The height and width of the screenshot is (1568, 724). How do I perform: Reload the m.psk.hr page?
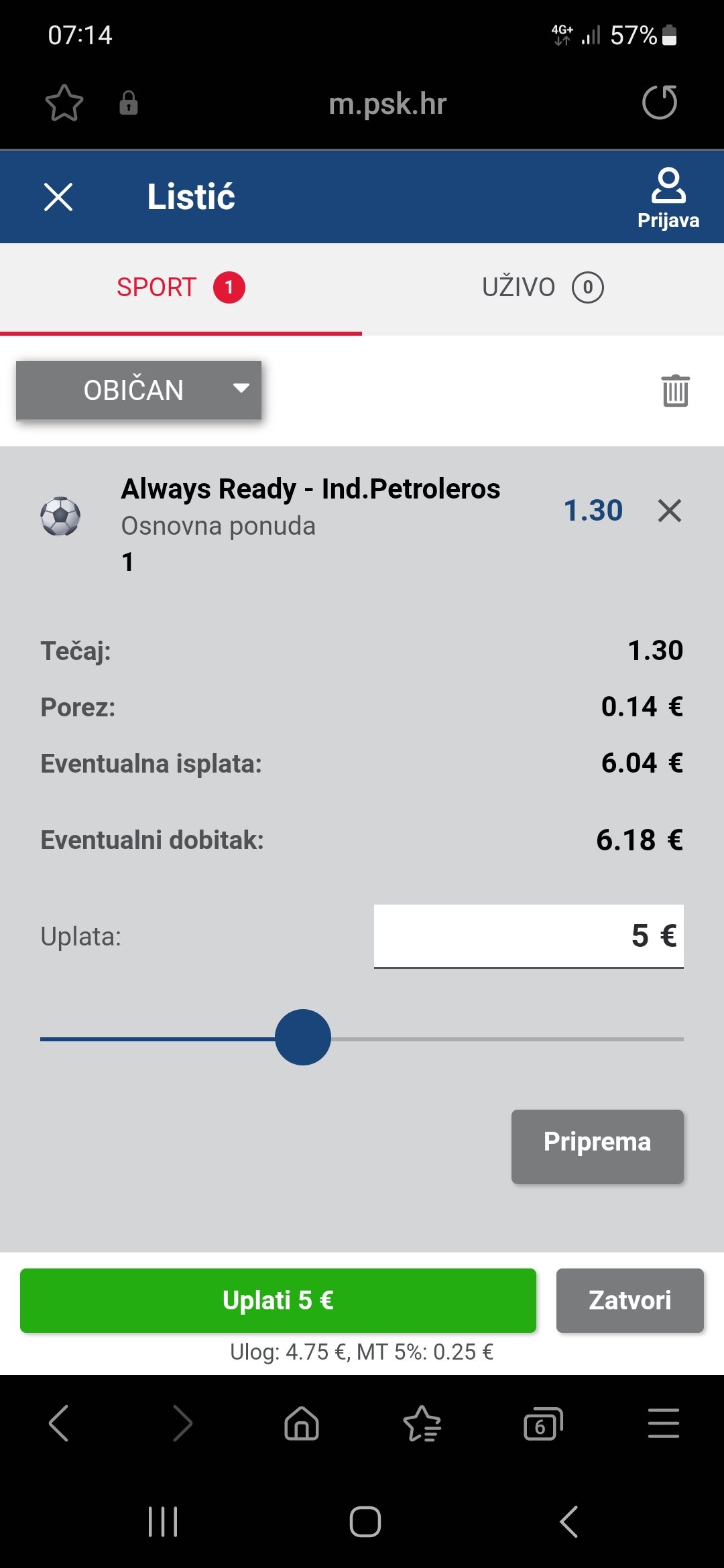[660, 103]
